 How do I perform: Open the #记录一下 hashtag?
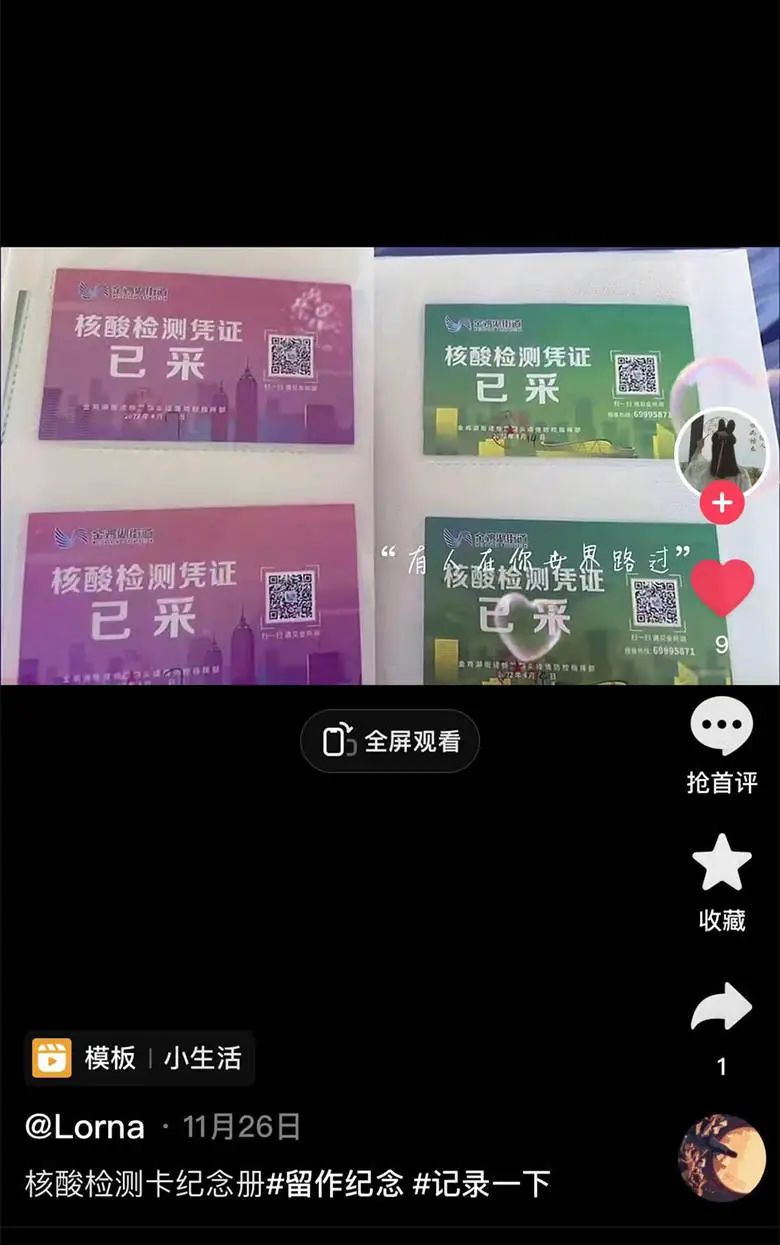pos(482,1184)
